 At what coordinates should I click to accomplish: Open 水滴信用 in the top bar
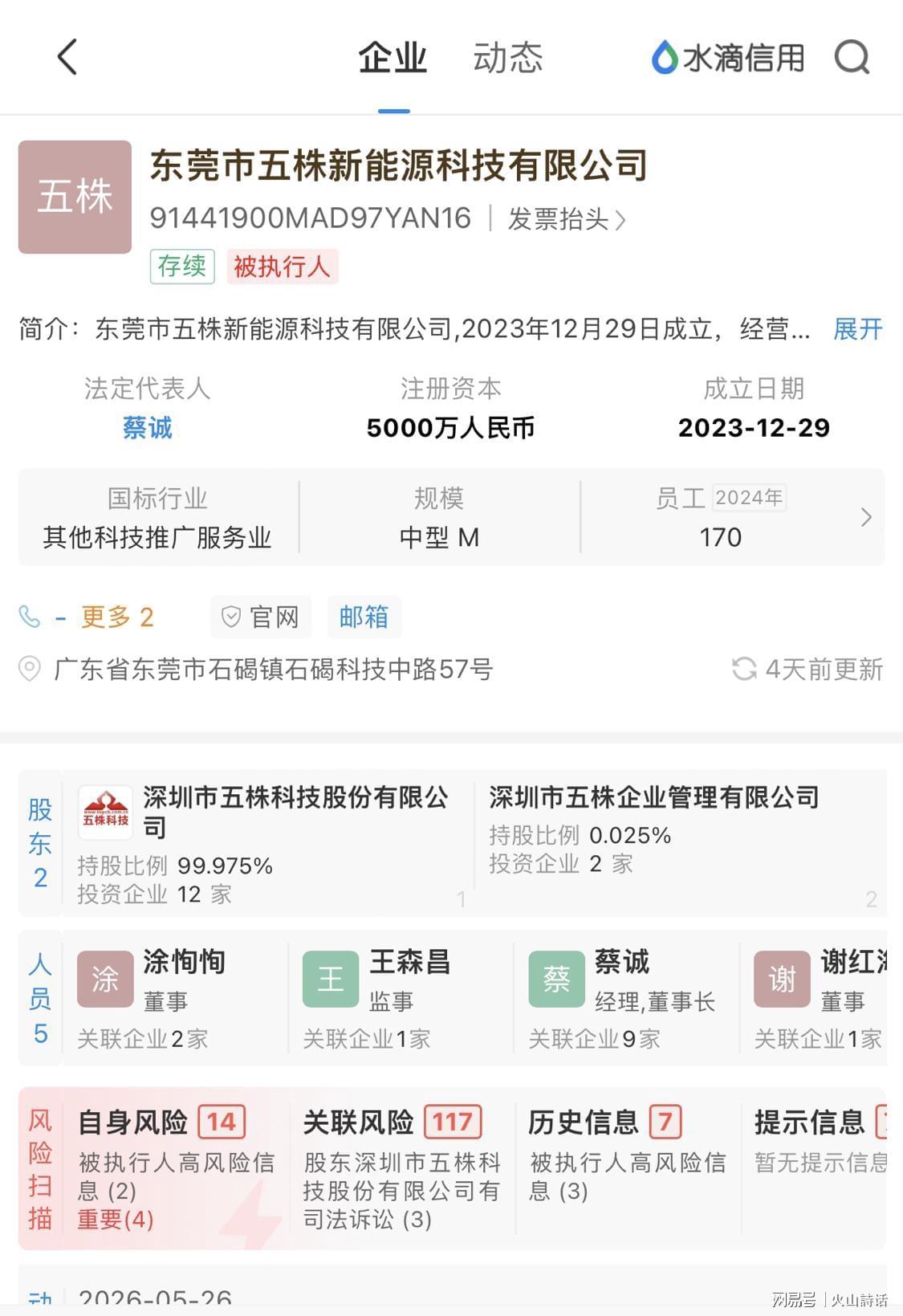(x=727, y=58)
